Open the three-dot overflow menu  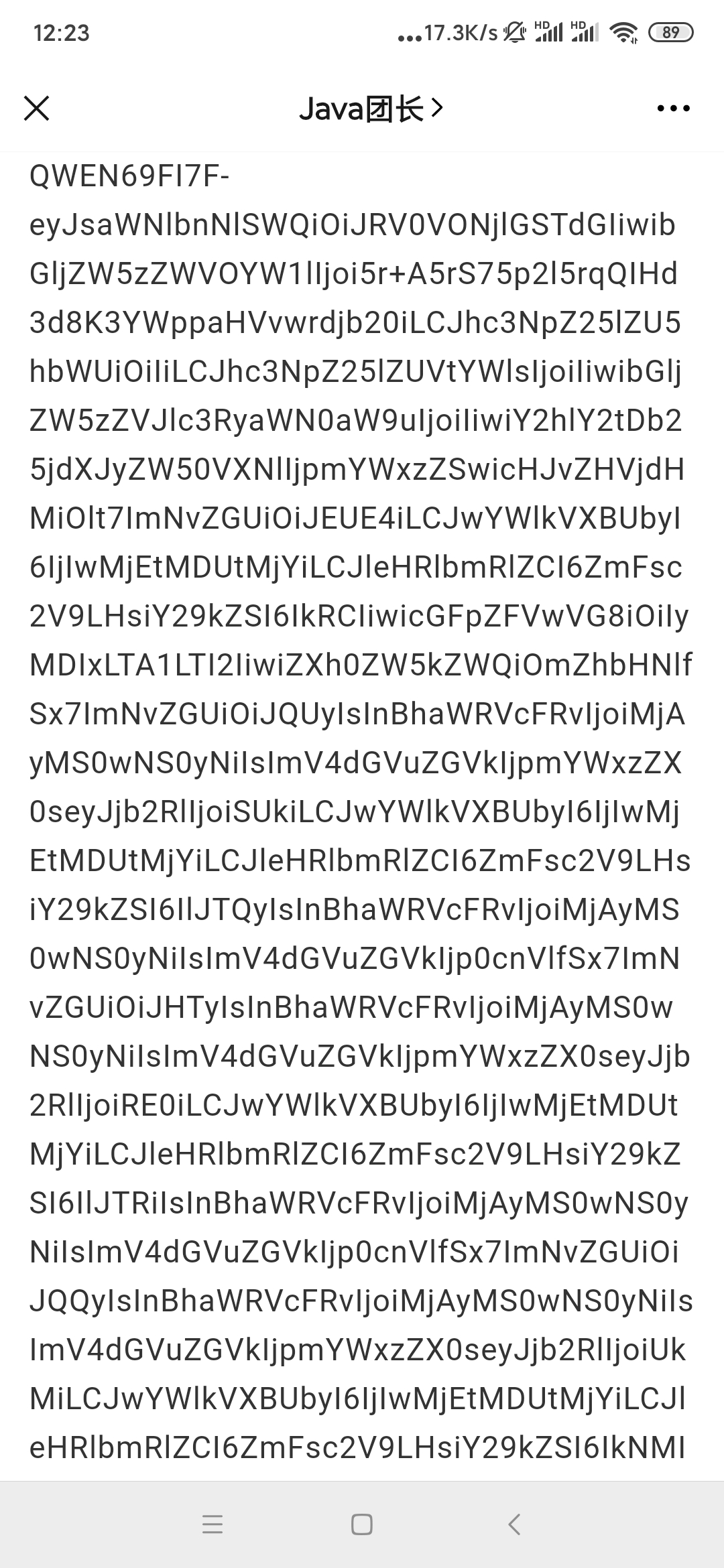point(673,108)
